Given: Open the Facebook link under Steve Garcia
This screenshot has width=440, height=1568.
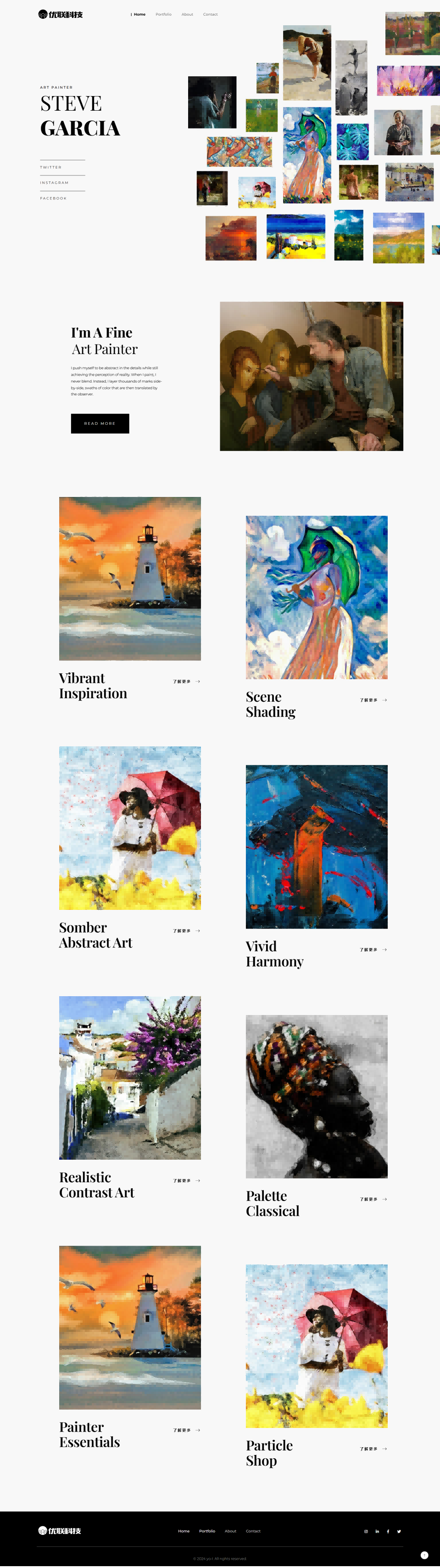Looking at the screenshot, I should pos(54,198).
